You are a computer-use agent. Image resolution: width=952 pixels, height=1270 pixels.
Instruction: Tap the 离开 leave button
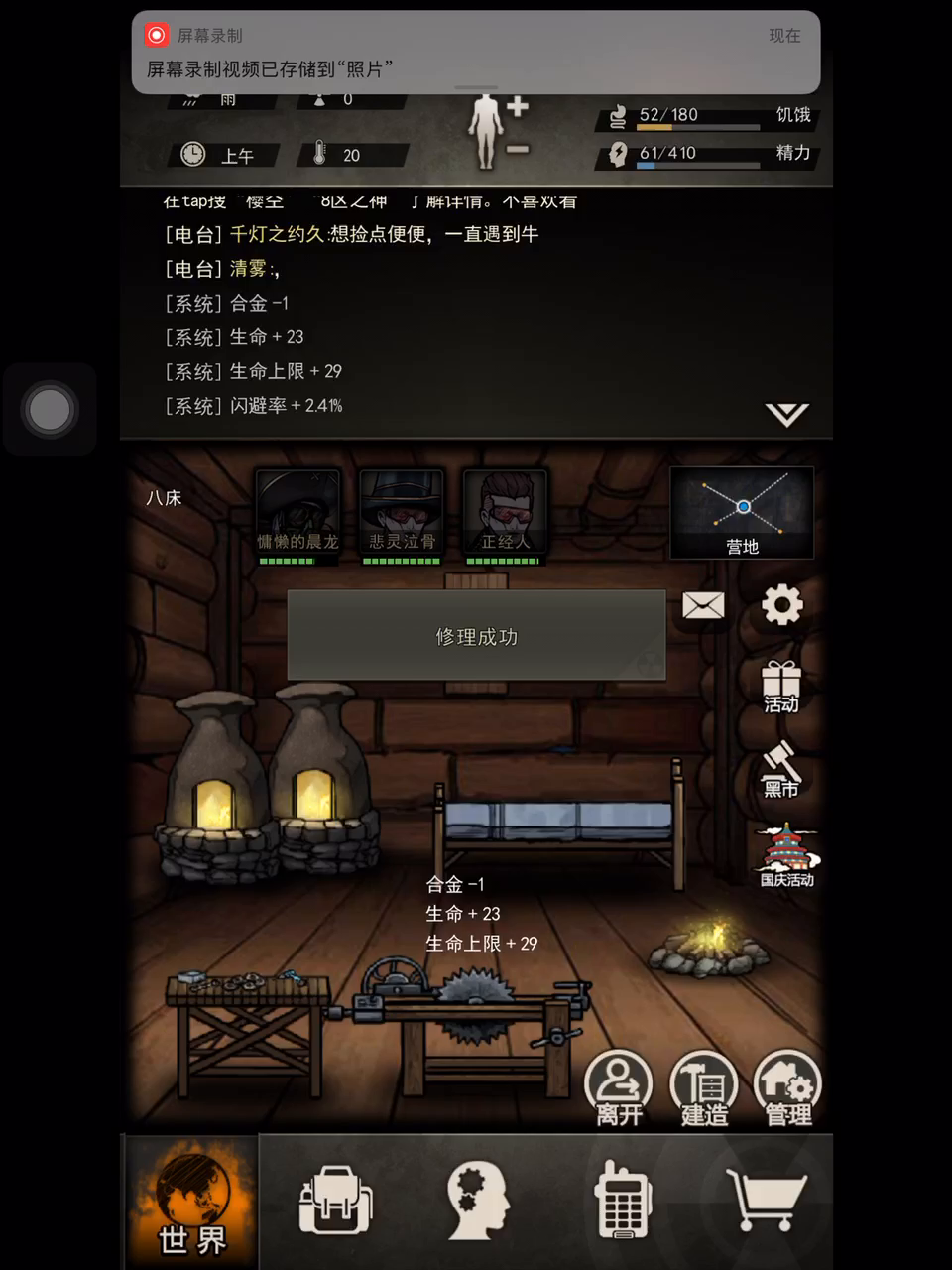[619, 1088]
